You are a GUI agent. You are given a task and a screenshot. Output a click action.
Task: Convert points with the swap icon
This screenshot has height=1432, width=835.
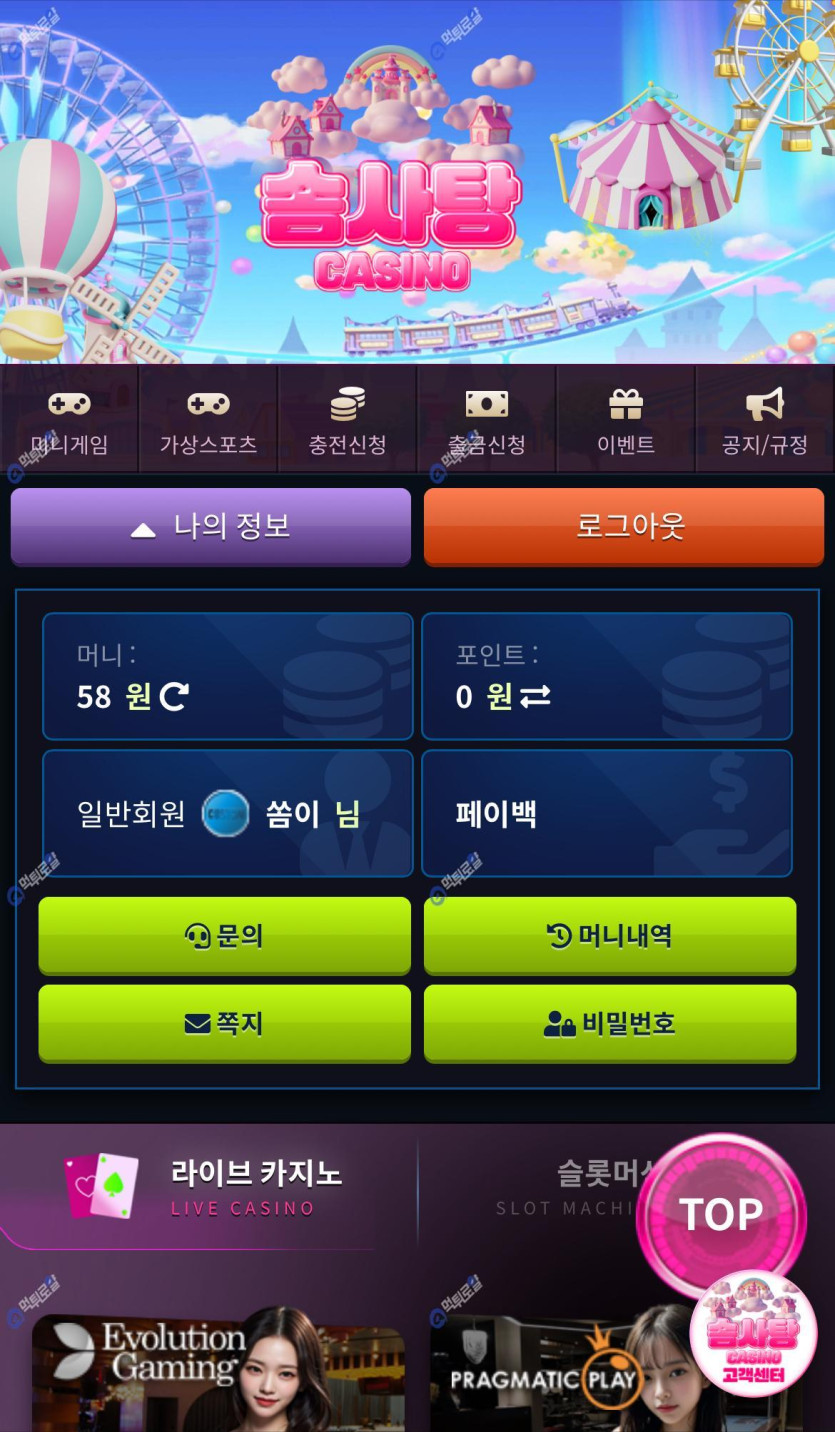click(535, 696)
